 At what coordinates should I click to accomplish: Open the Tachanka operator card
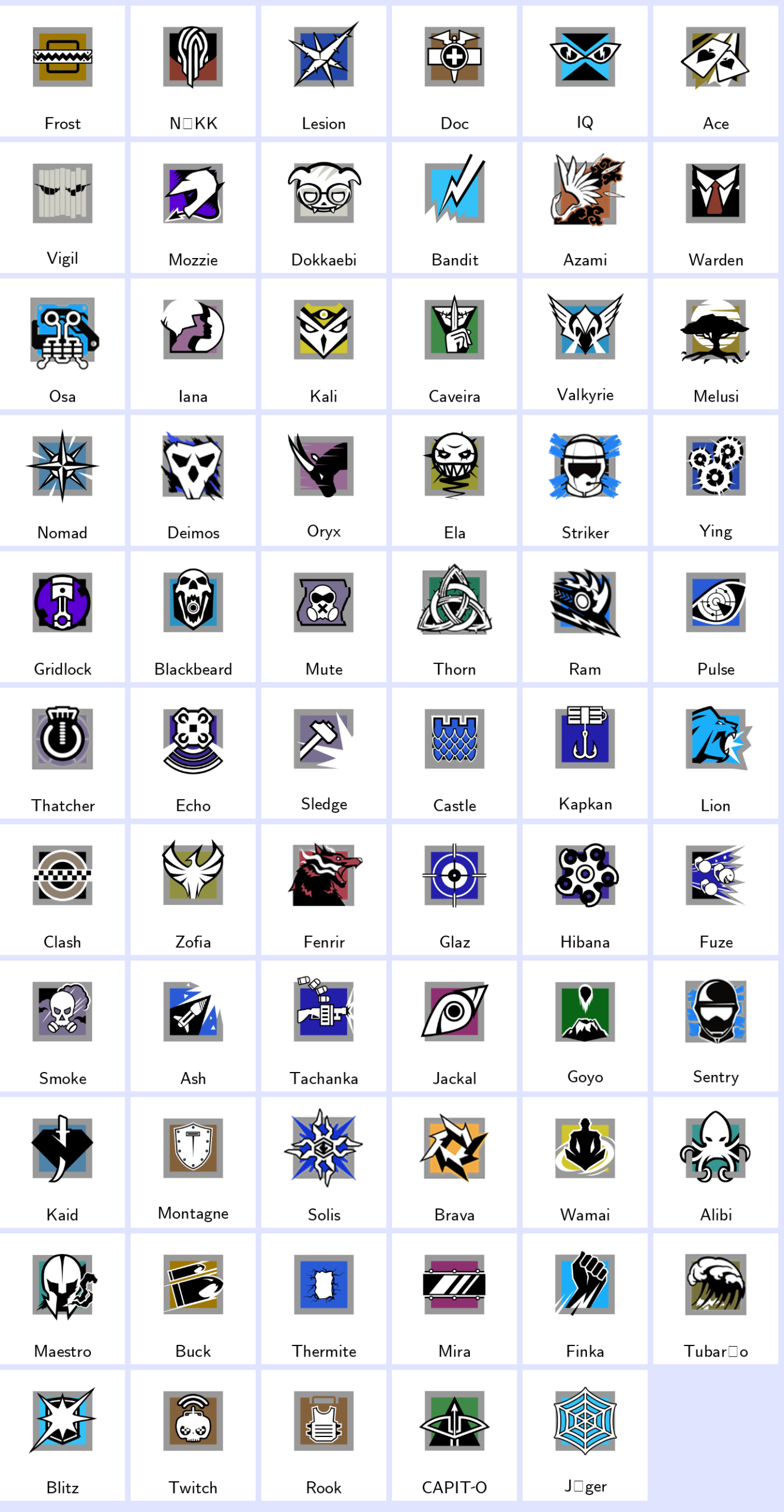[x=324, y=1026]
